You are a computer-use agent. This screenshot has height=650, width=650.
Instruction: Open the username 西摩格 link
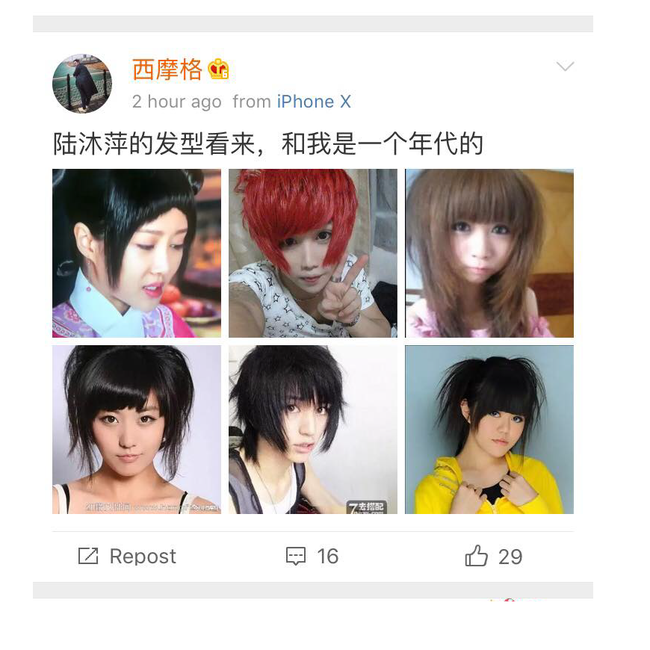pos(167,69)
